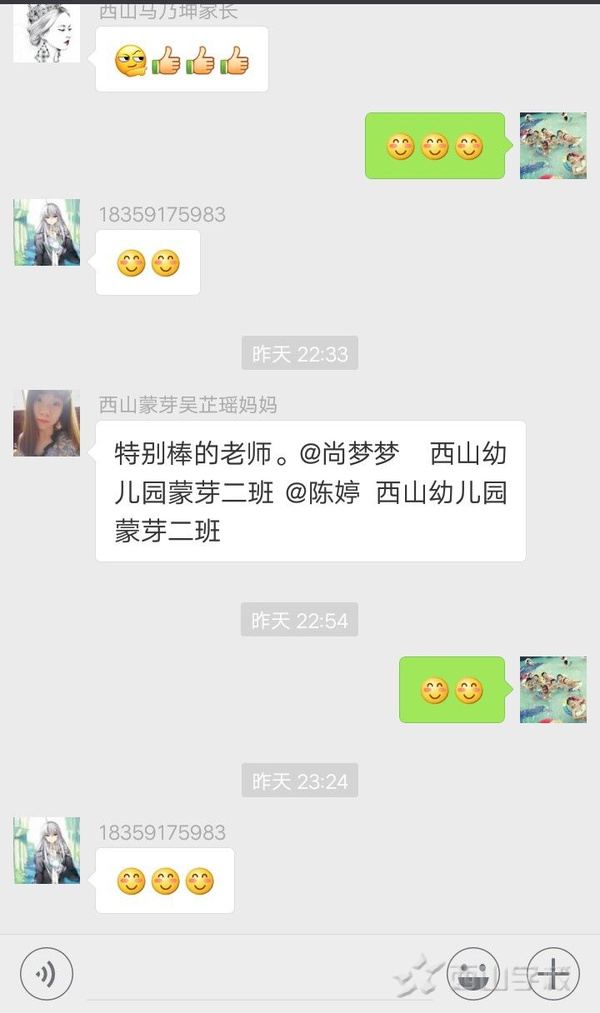Switch to voice message input
The width and height of the screenshot is (600, 1013).
[x=46, y=974]
